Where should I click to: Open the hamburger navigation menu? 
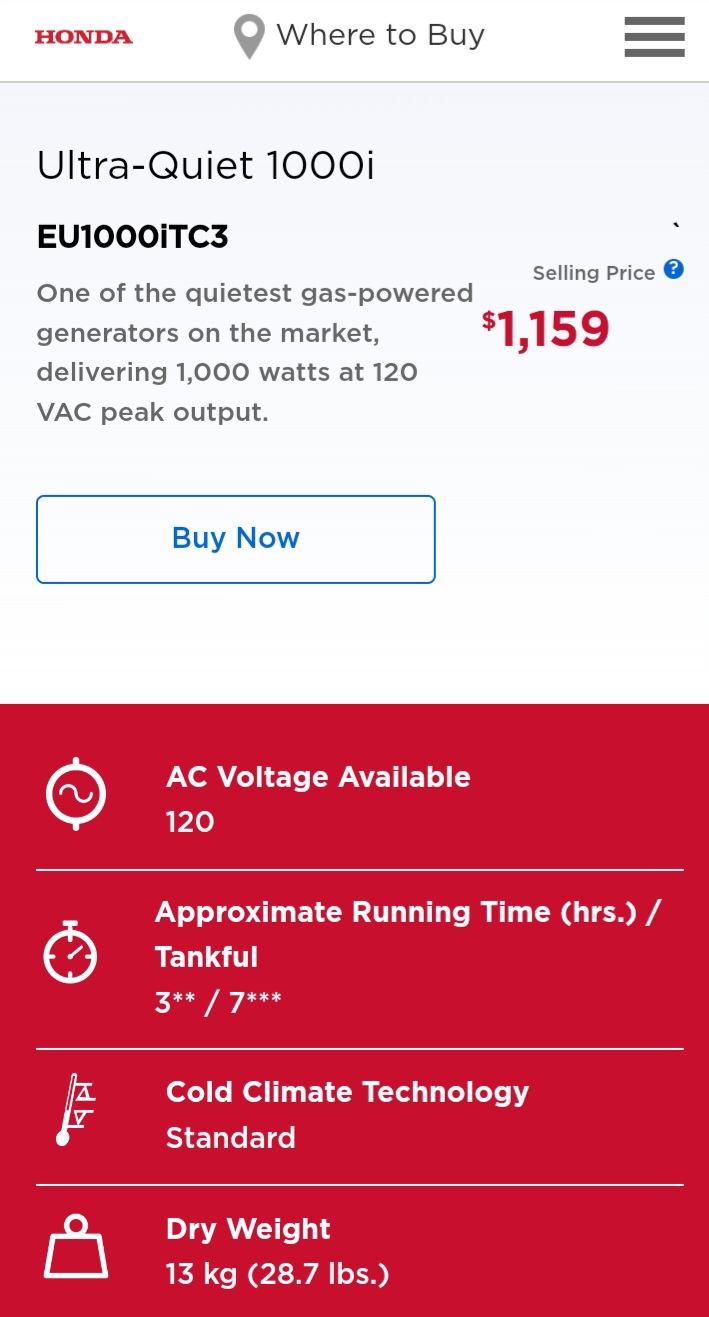coord(654,38)
